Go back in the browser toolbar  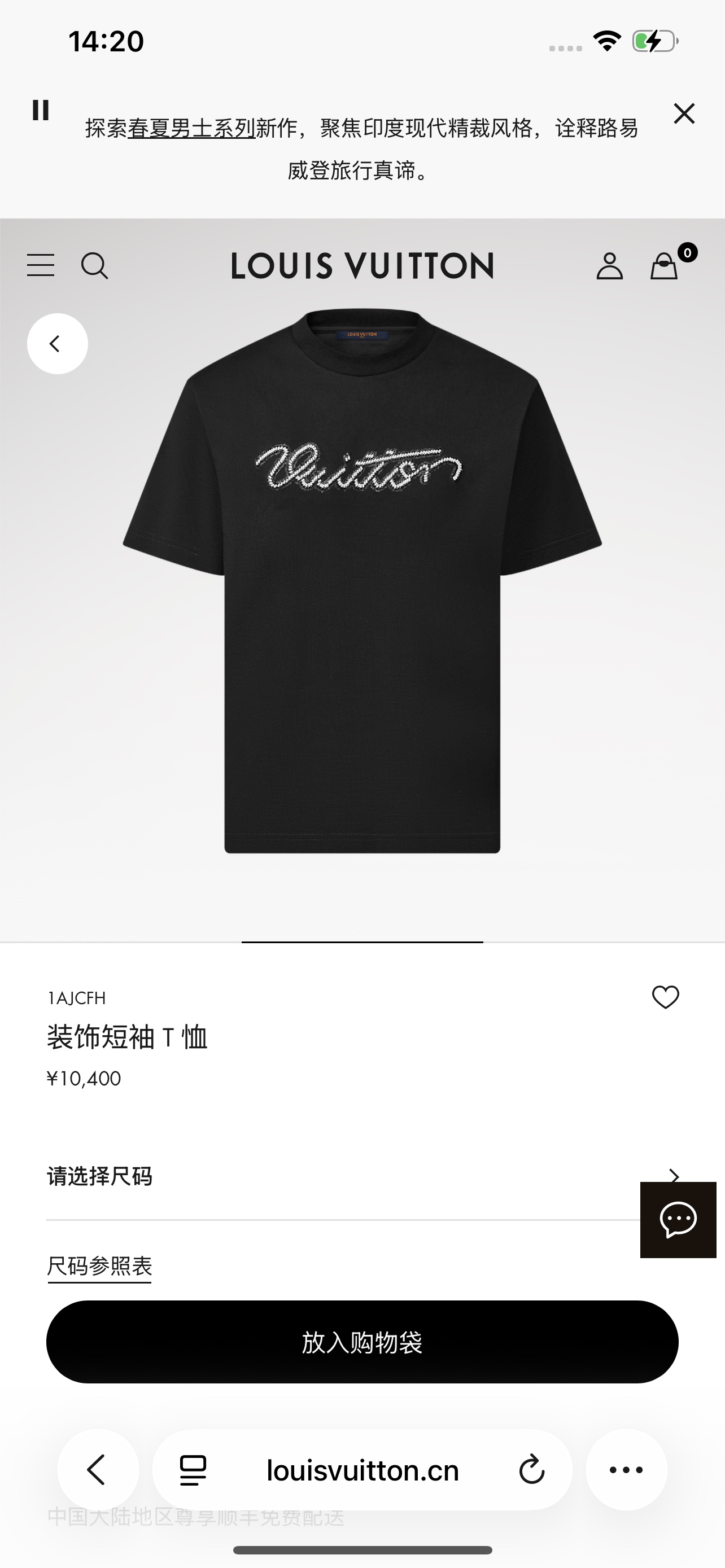click(97, 1470)
